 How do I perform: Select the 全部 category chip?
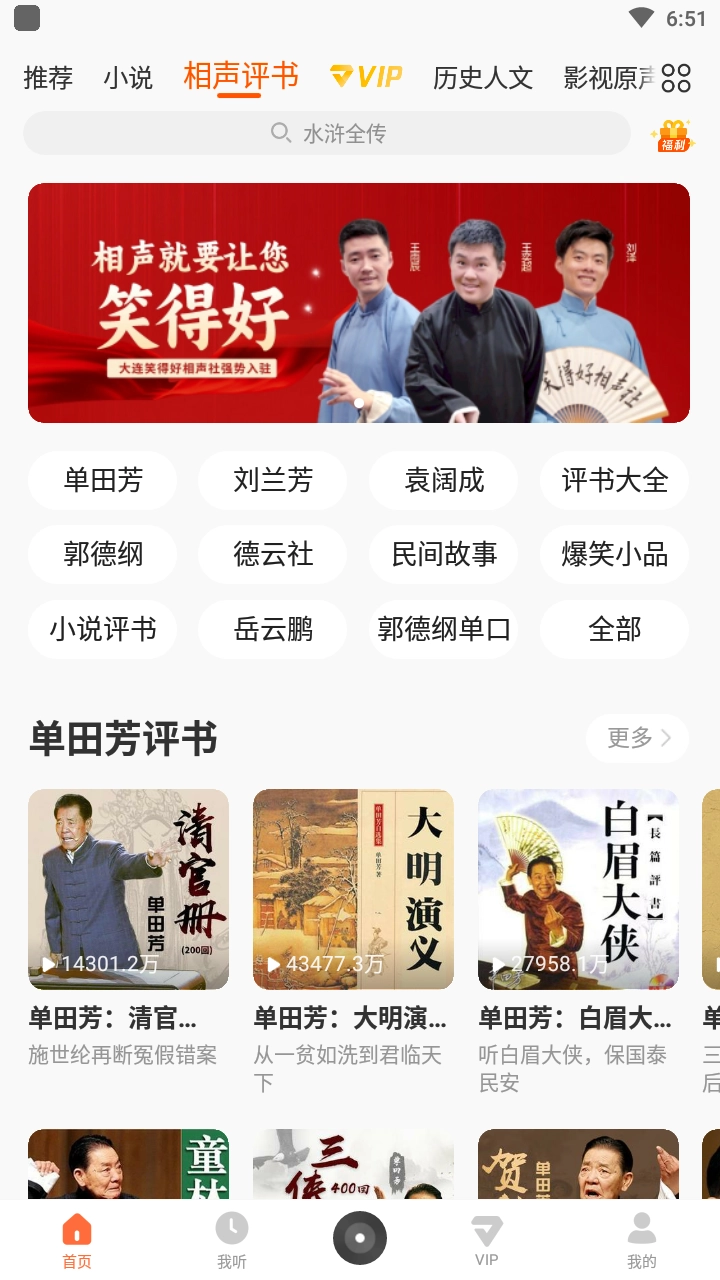[x=613, y=630]
